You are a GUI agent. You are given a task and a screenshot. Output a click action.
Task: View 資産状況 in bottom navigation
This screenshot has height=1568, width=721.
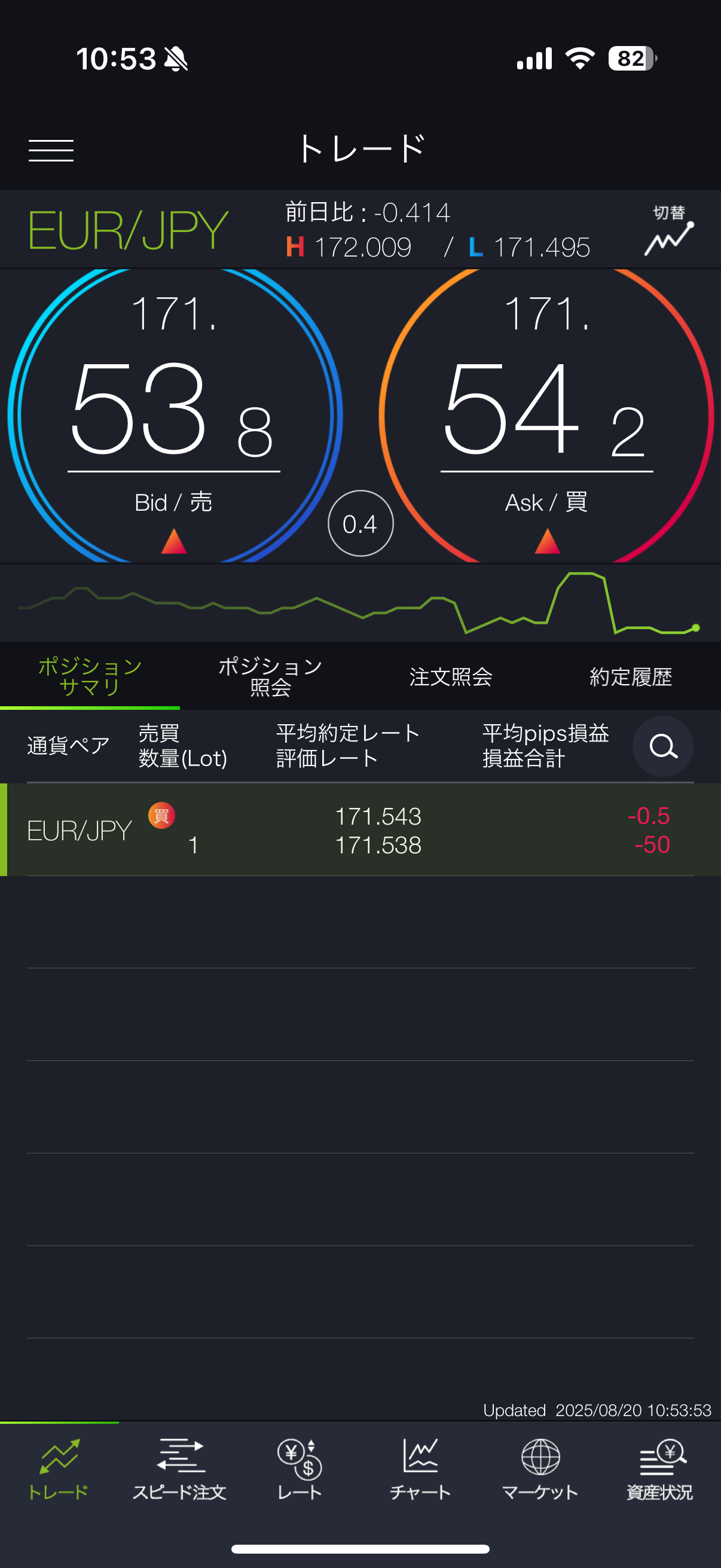(x=660, y=1468)
